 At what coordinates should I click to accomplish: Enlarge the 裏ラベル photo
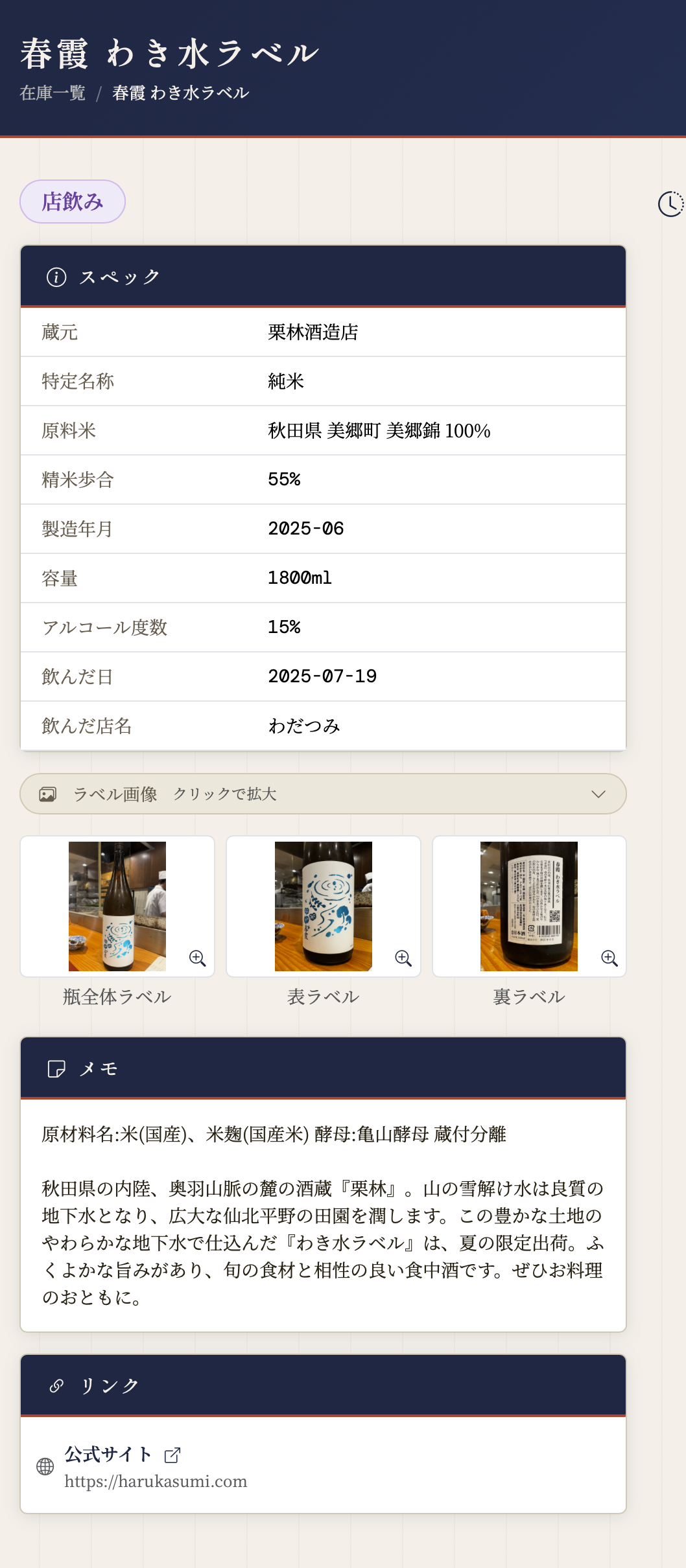pyautogui.click(x=528, y=906)
